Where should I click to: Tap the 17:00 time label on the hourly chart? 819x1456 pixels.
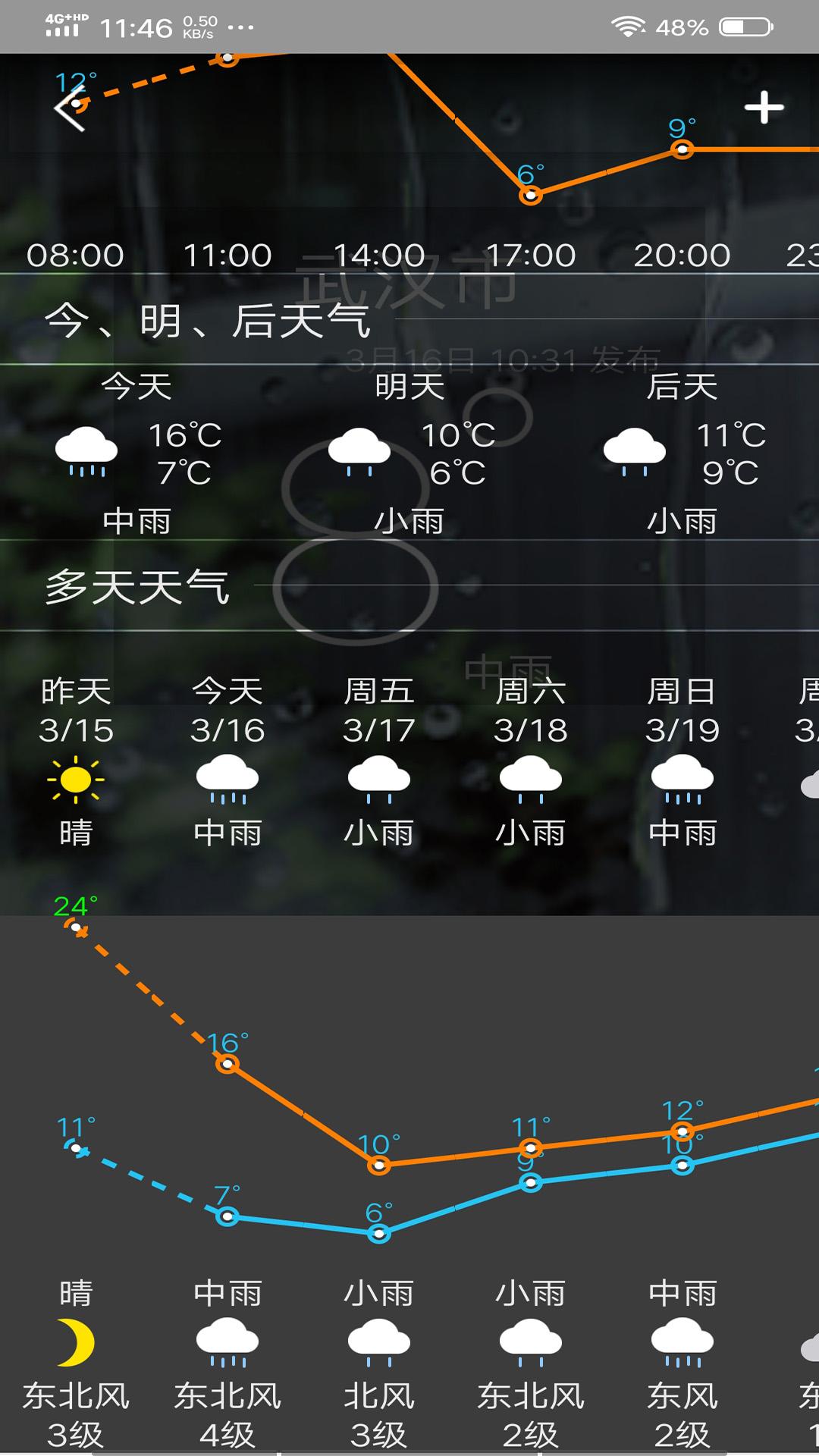pos(531,255)
